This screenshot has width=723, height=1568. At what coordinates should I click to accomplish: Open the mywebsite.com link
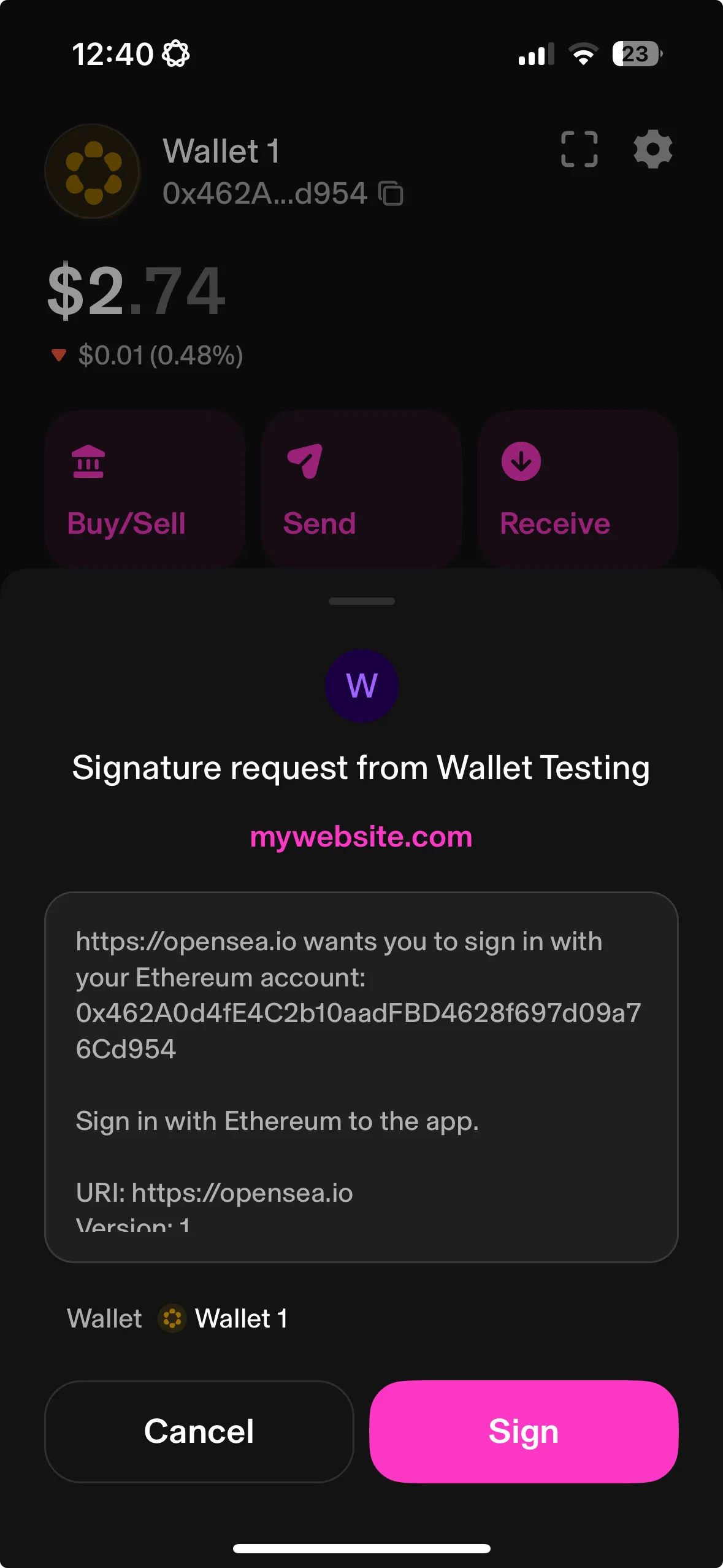pos(361,837)
